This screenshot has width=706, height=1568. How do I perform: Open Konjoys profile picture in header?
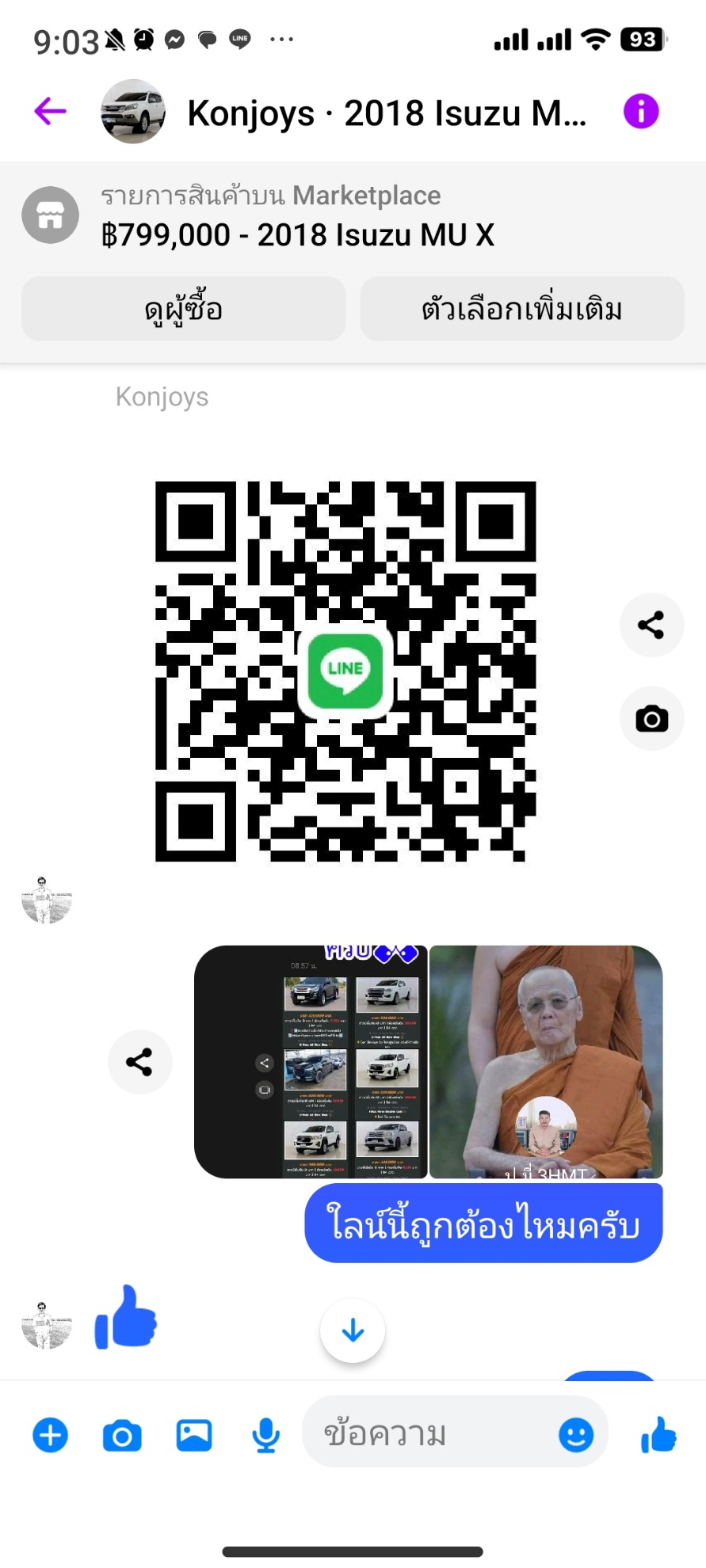click(x=133, y=112)
